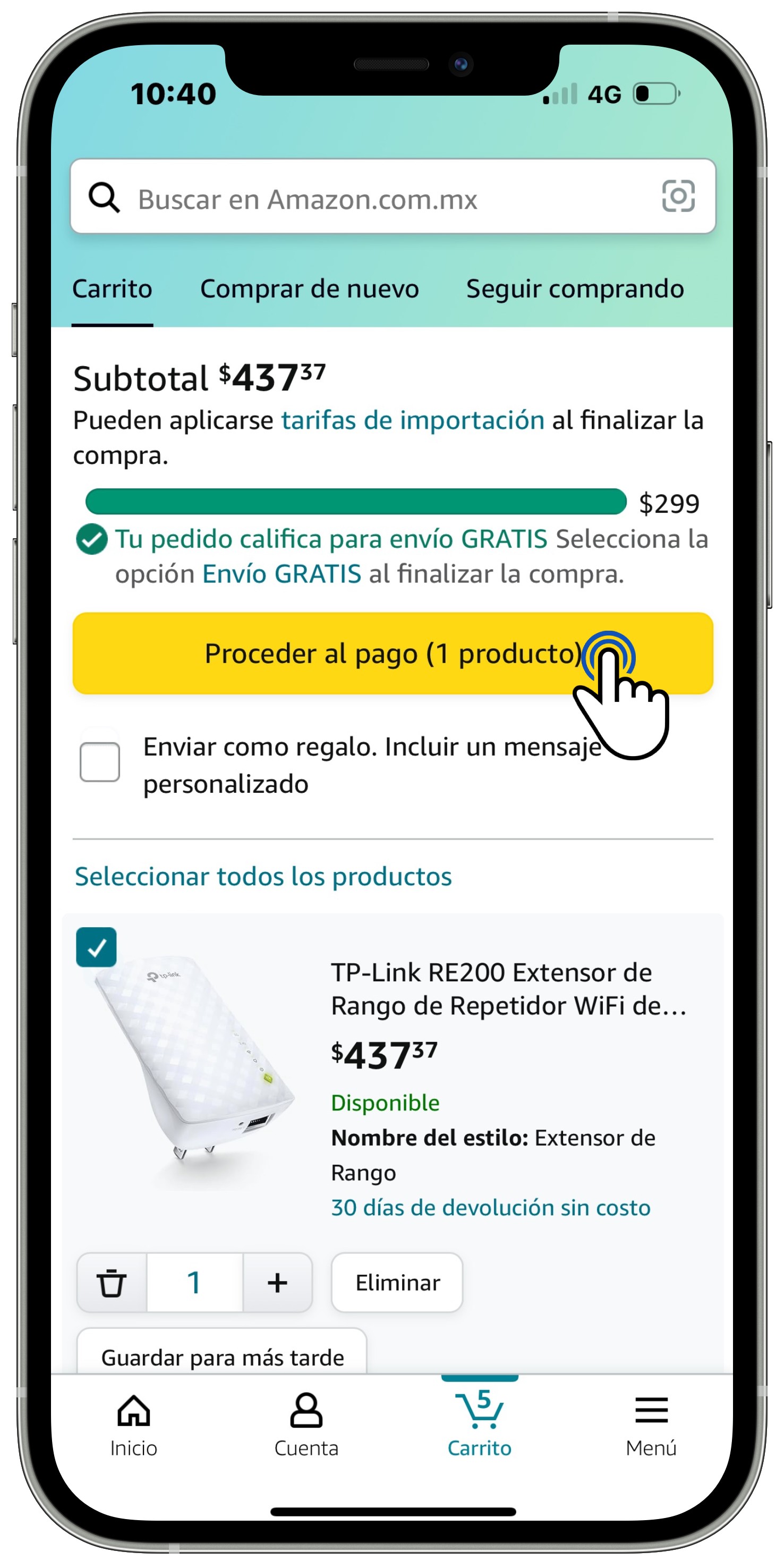
Task: Select Guardar para más tarde
Action: click(x=222, y=1356)
